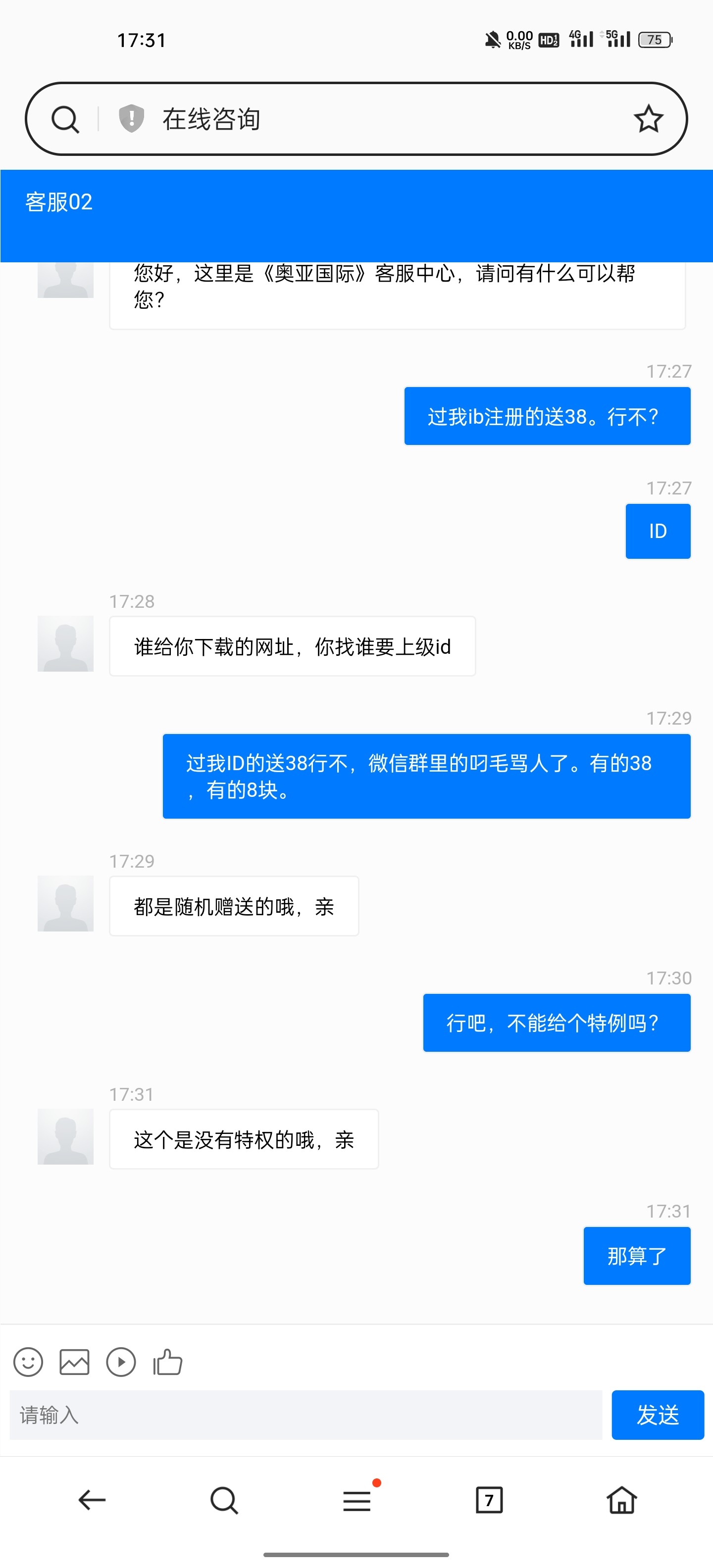Image resolution: width=713 pixels, height=1568 pixels.
Task: Attach a video to the chat
Action: click(x=121, y=1362)
